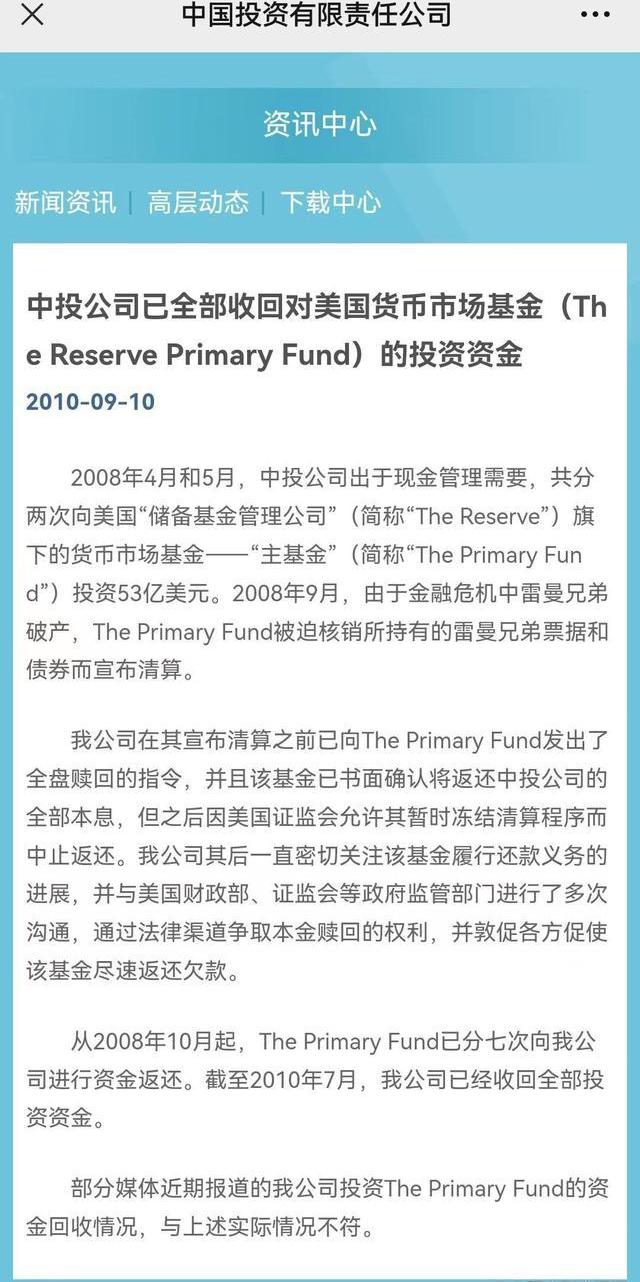
Task: Open the 高层动态 section
Action: coord(198,202)
